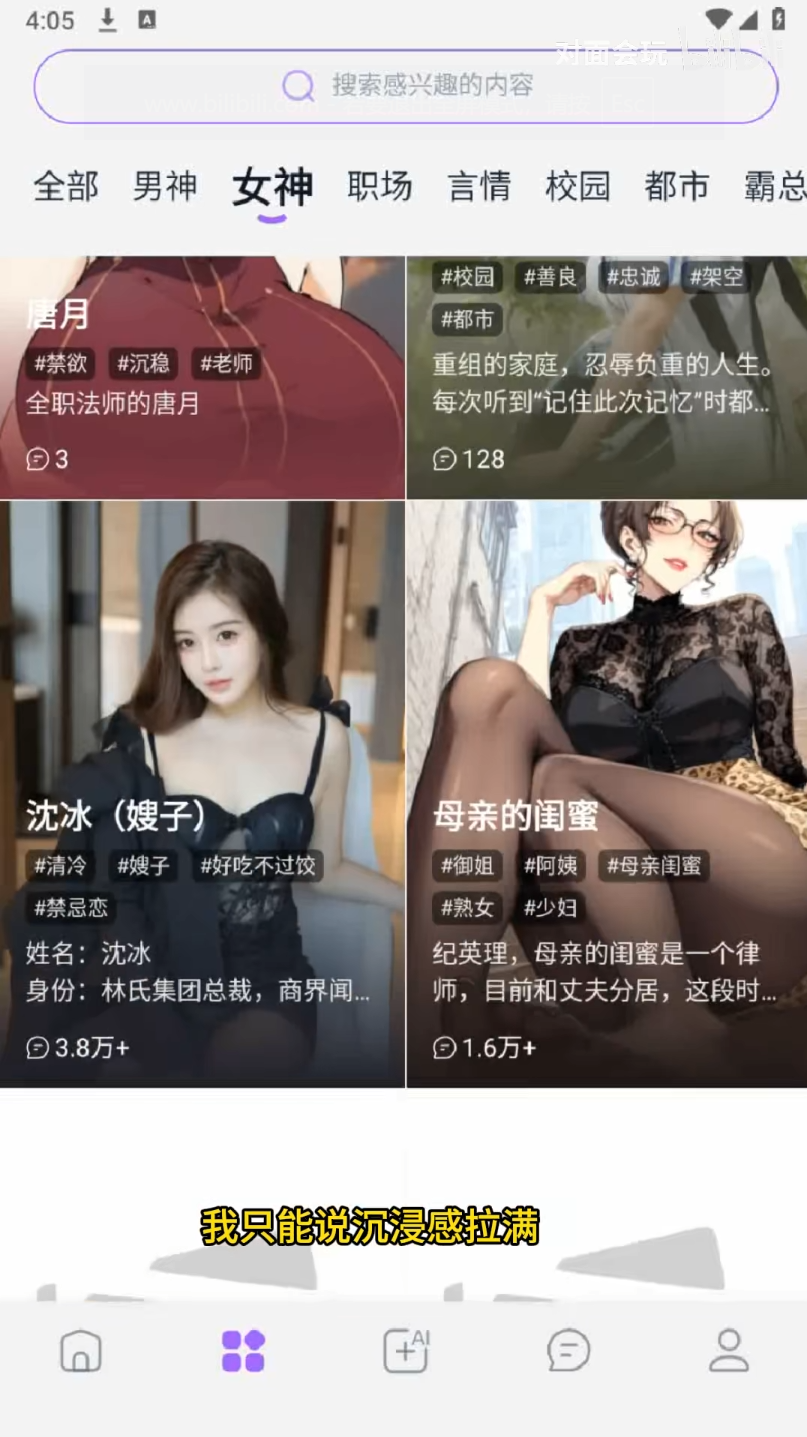Switch to the 全部 category tab
The height and width of the screenshot is (1437, 807).
coord(66,187)
